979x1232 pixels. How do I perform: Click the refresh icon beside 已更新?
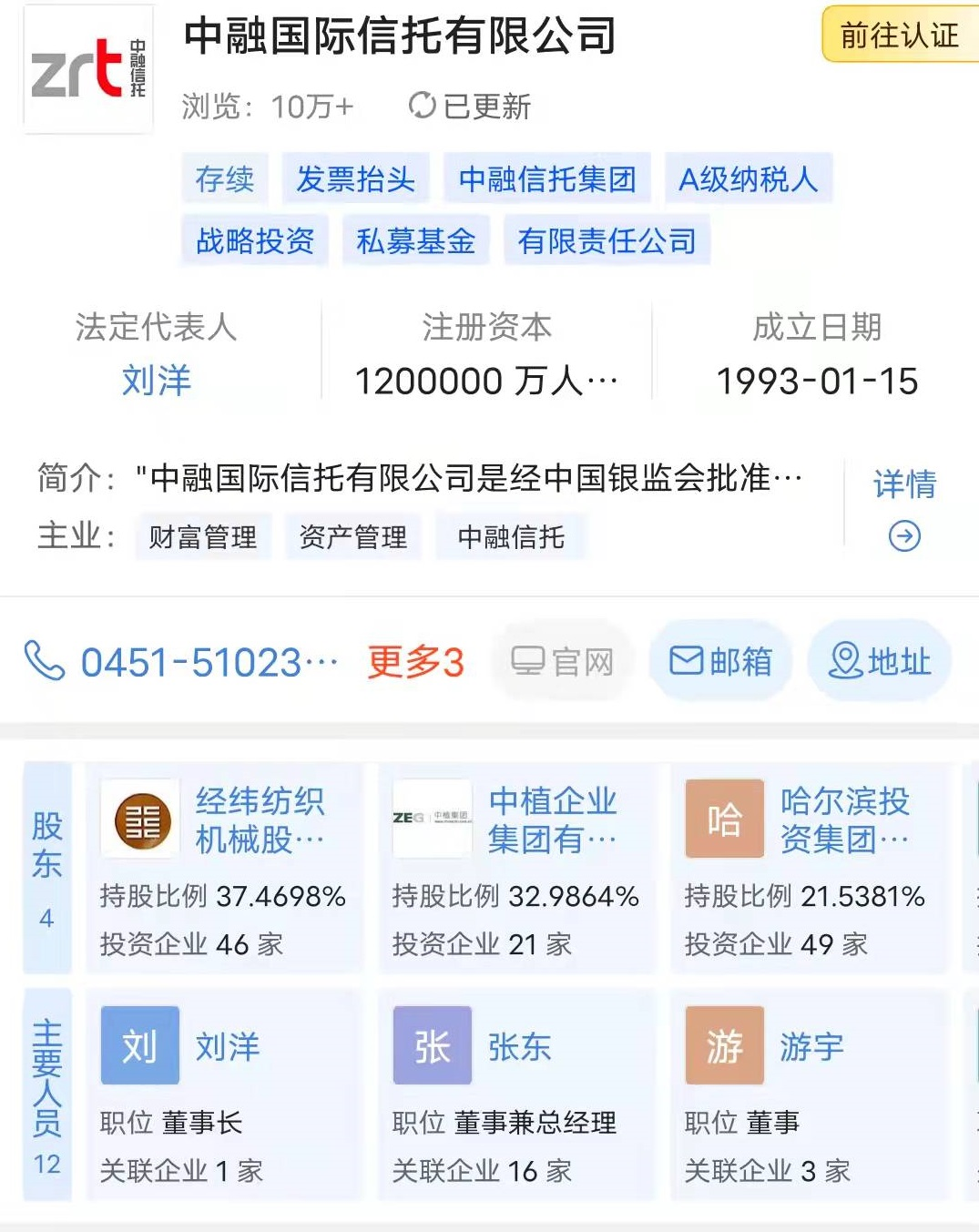(421, 106)
